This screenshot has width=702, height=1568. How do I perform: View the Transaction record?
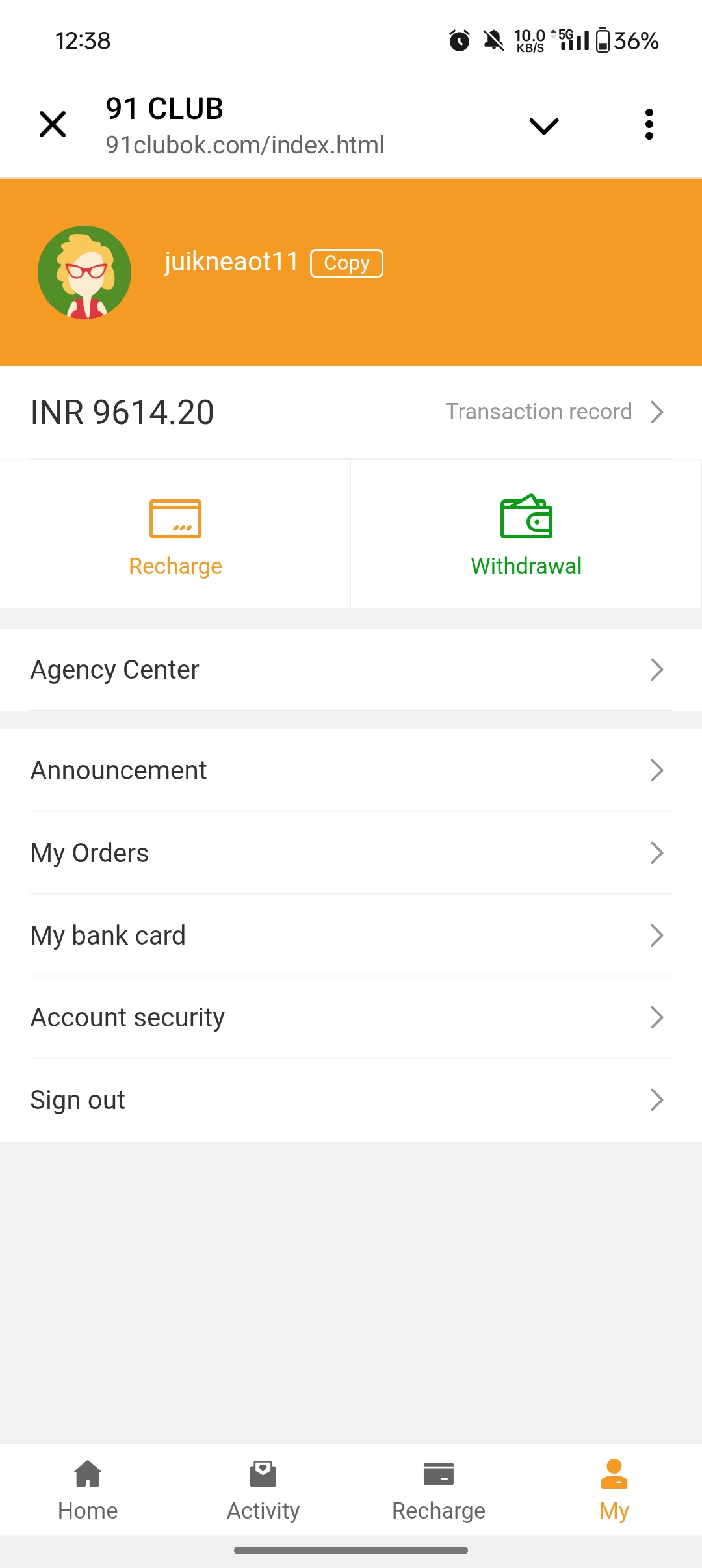554,412
